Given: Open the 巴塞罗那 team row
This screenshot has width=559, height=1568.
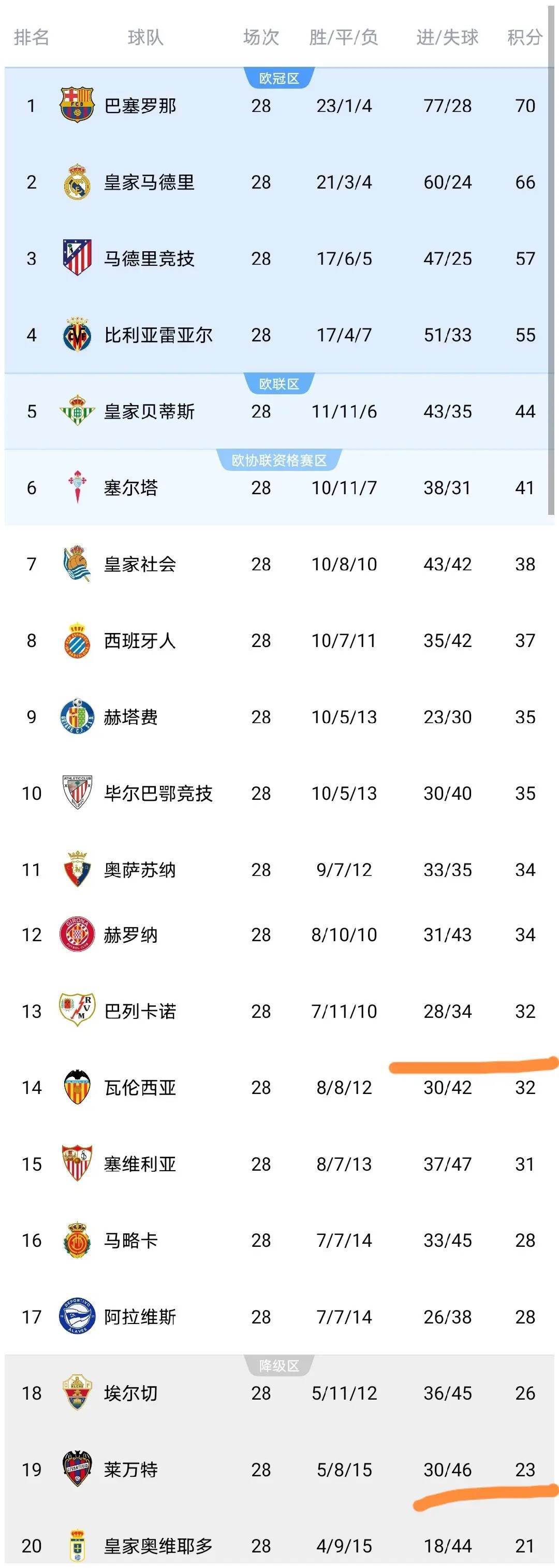Looking at the screenshot, I should click(279, 106).
